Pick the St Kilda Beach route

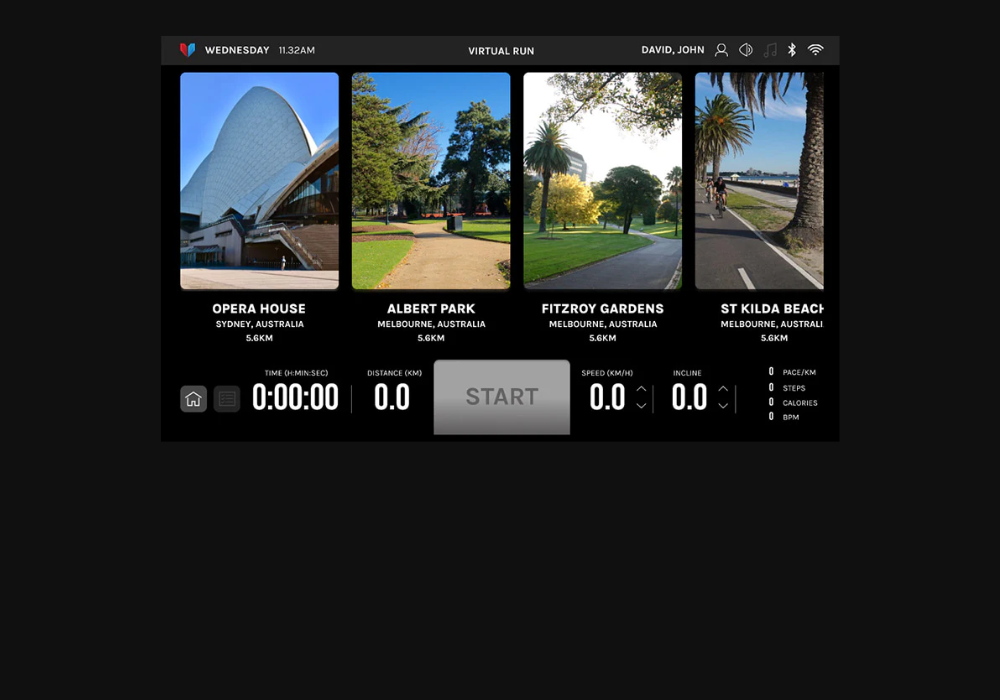760,181
